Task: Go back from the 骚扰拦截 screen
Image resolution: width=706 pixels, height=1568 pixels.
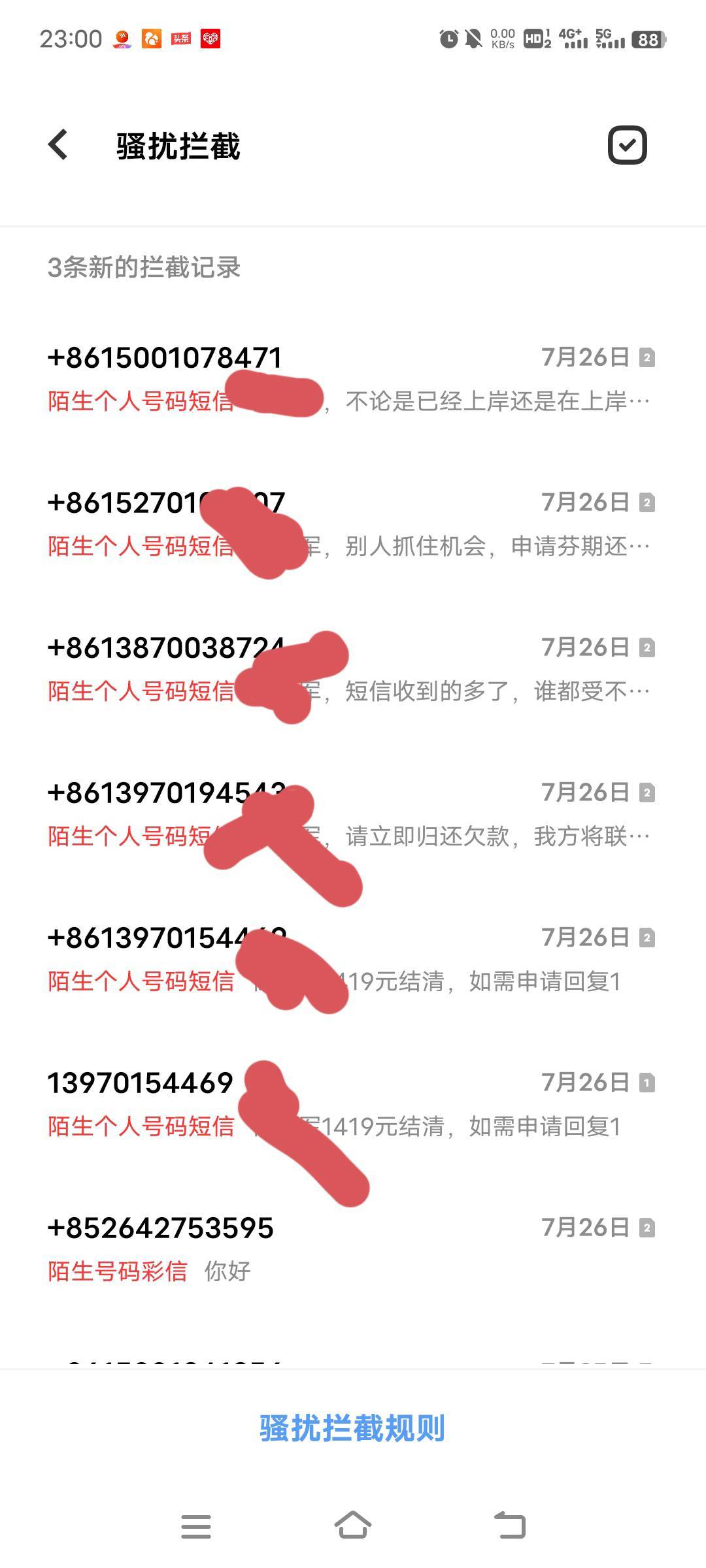Action: coord(58,144)
